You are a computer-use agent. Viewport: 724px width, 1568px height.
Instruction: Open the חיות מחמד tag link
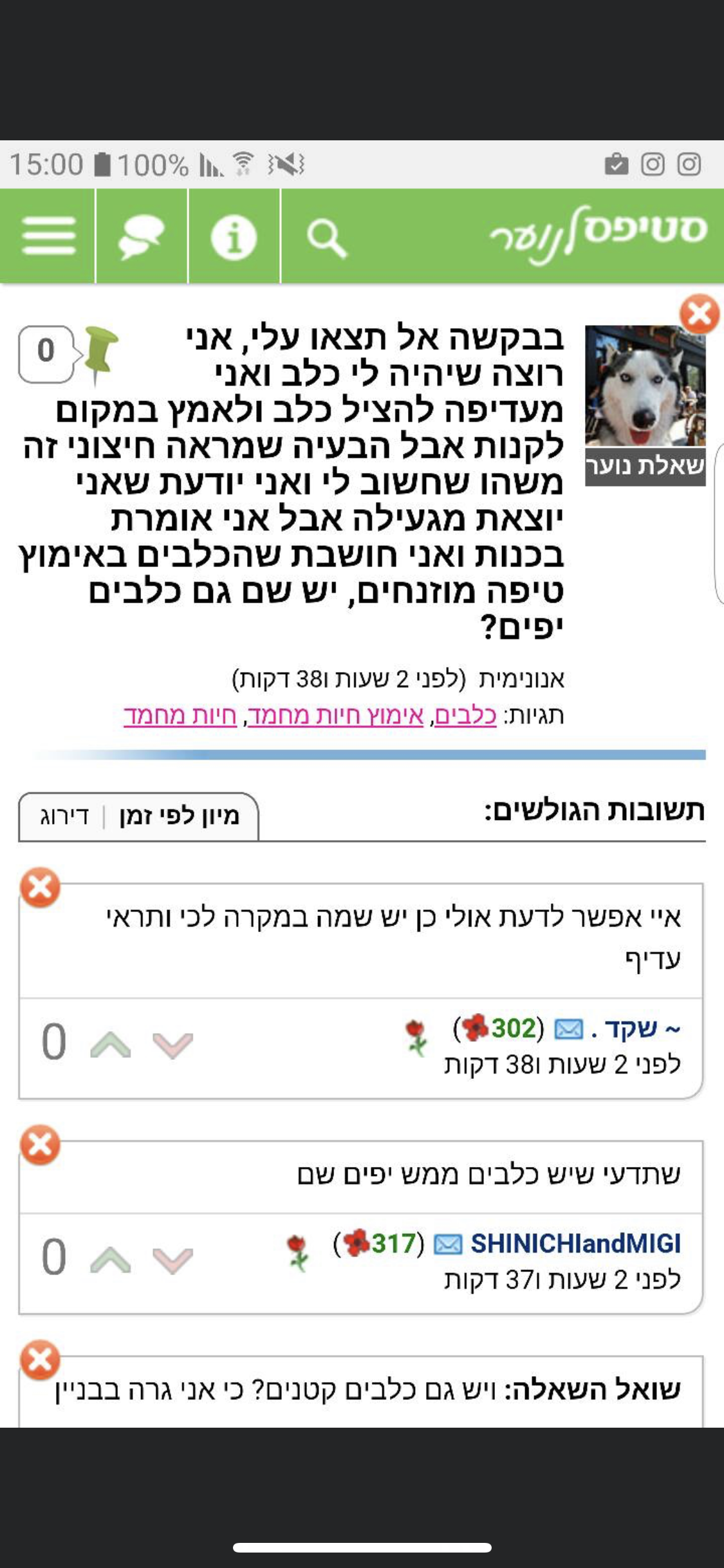pos(180,716)
